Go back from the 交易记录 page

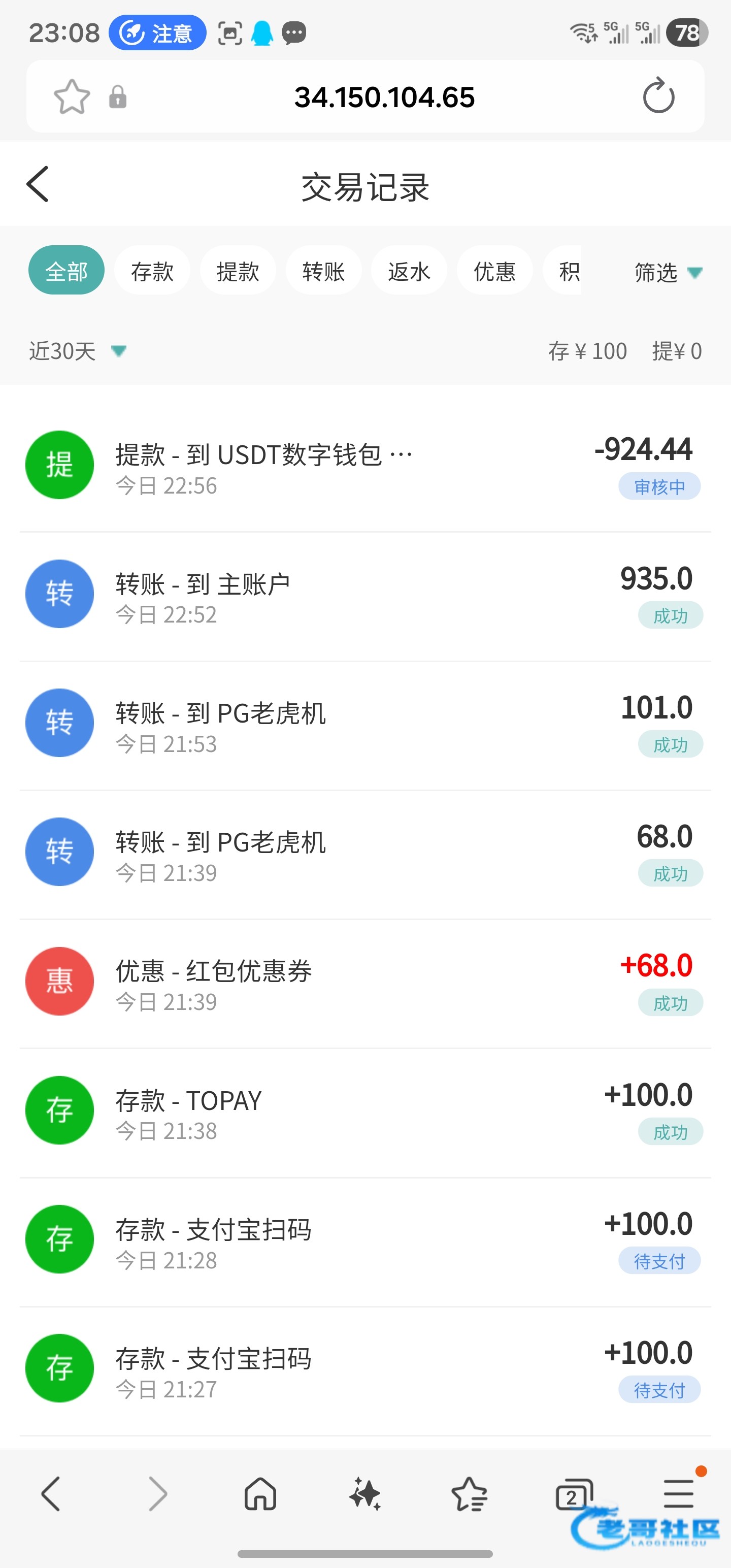(x=38, y=184)
